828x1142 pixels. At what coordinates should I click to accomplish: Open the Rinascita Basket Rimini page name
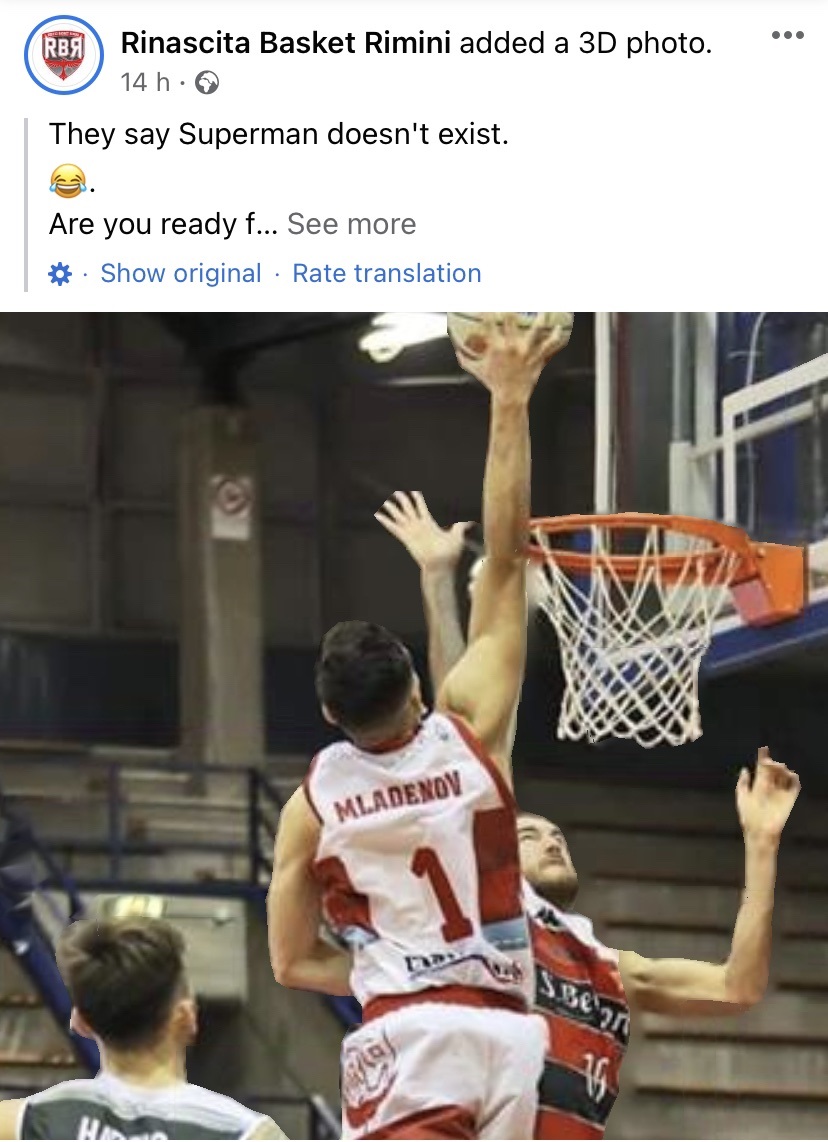click(x=285, y=43)
